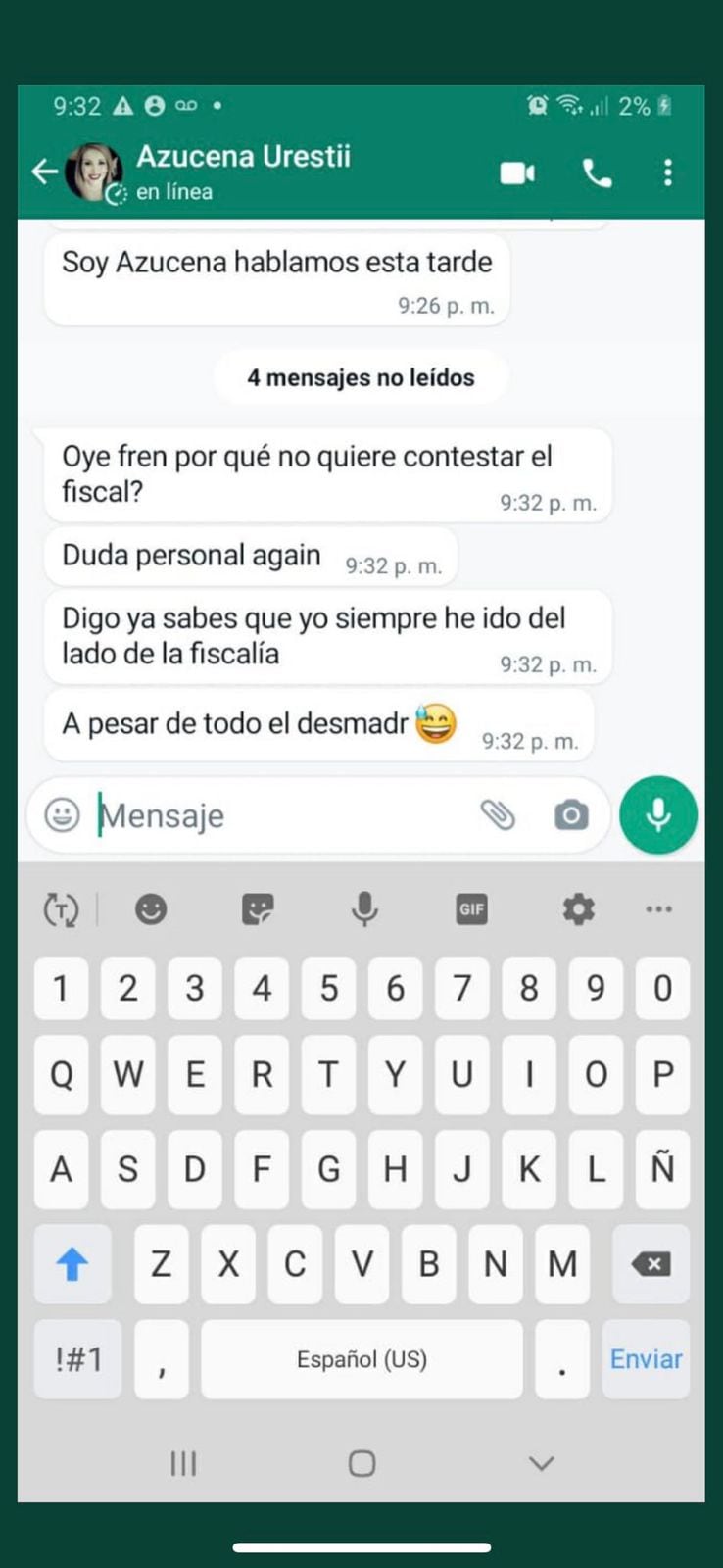Open the GIF picker on the keyboard
The width and height of the screenshot is (723, 1568).
click(471, 909)
